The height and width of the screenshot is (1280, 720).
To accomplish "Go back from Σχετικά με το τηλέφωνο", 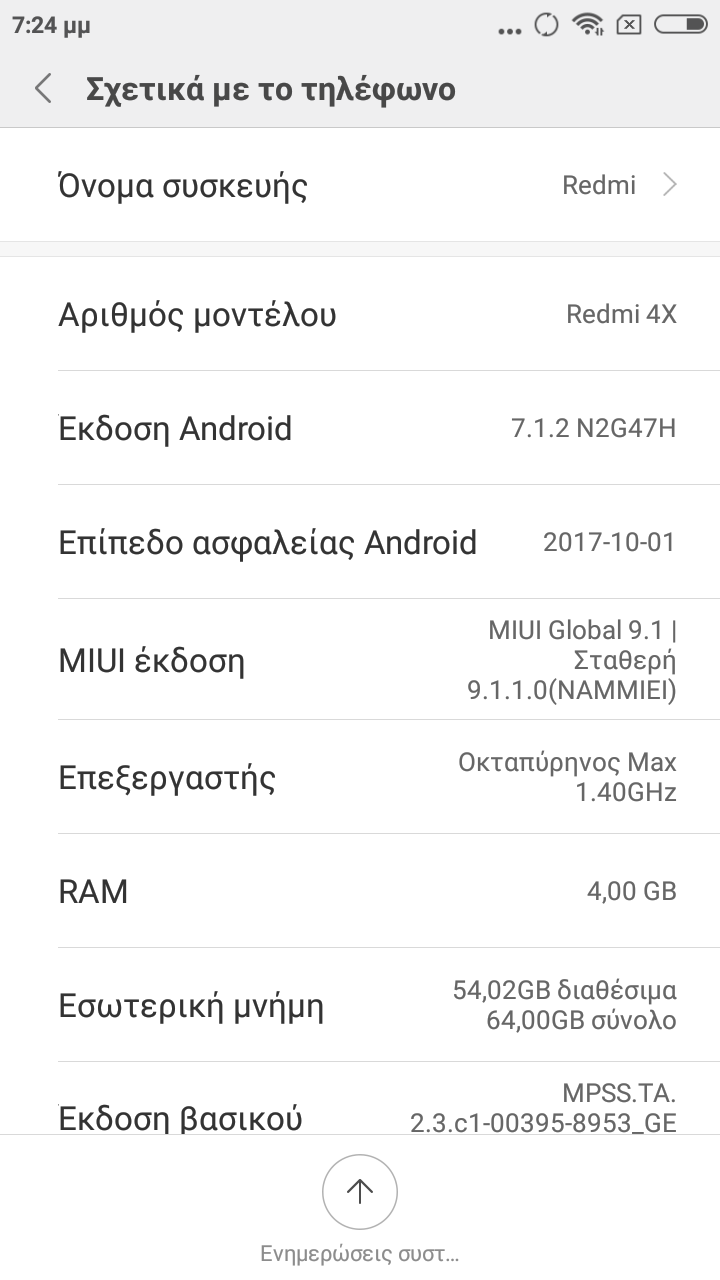I will point(43,89).
